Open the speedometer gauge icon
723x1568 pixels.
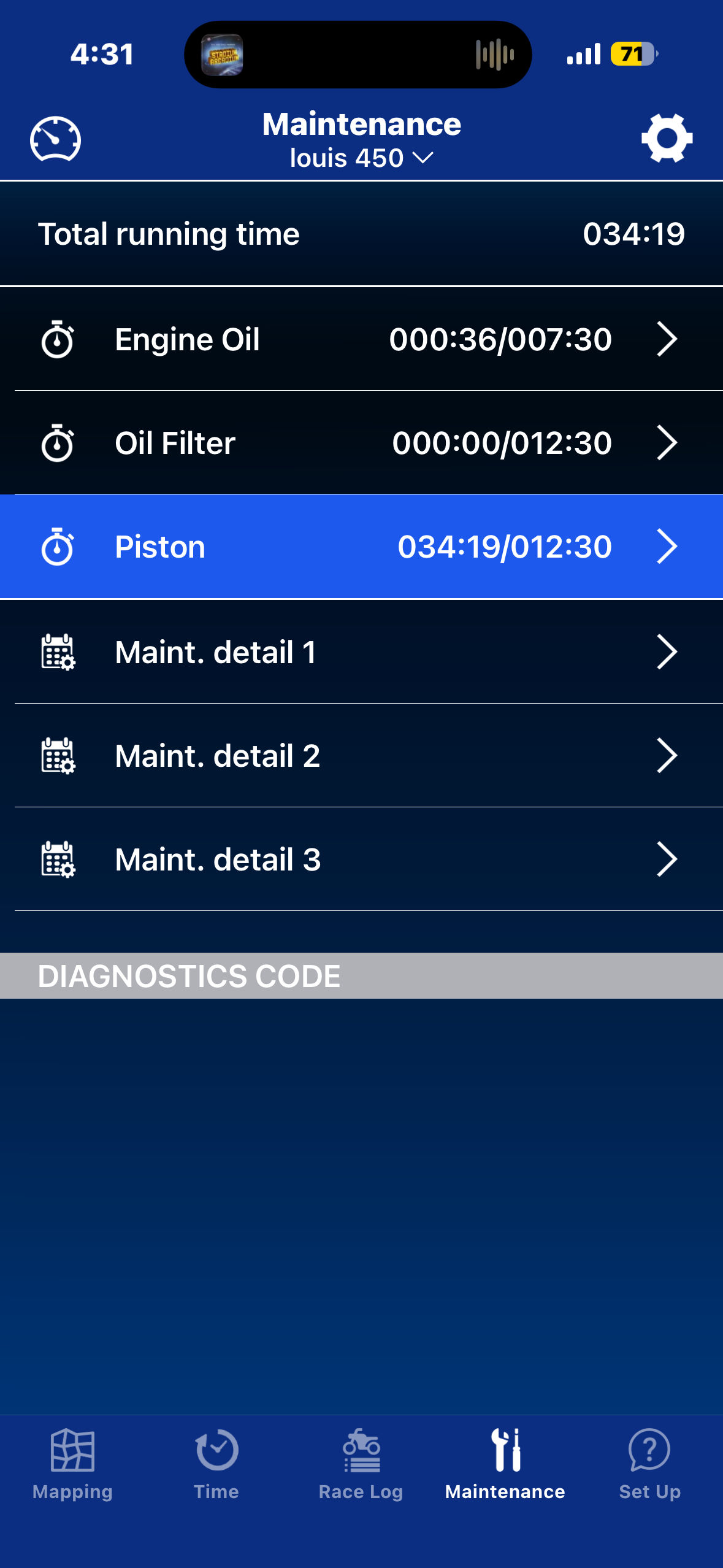55,139
